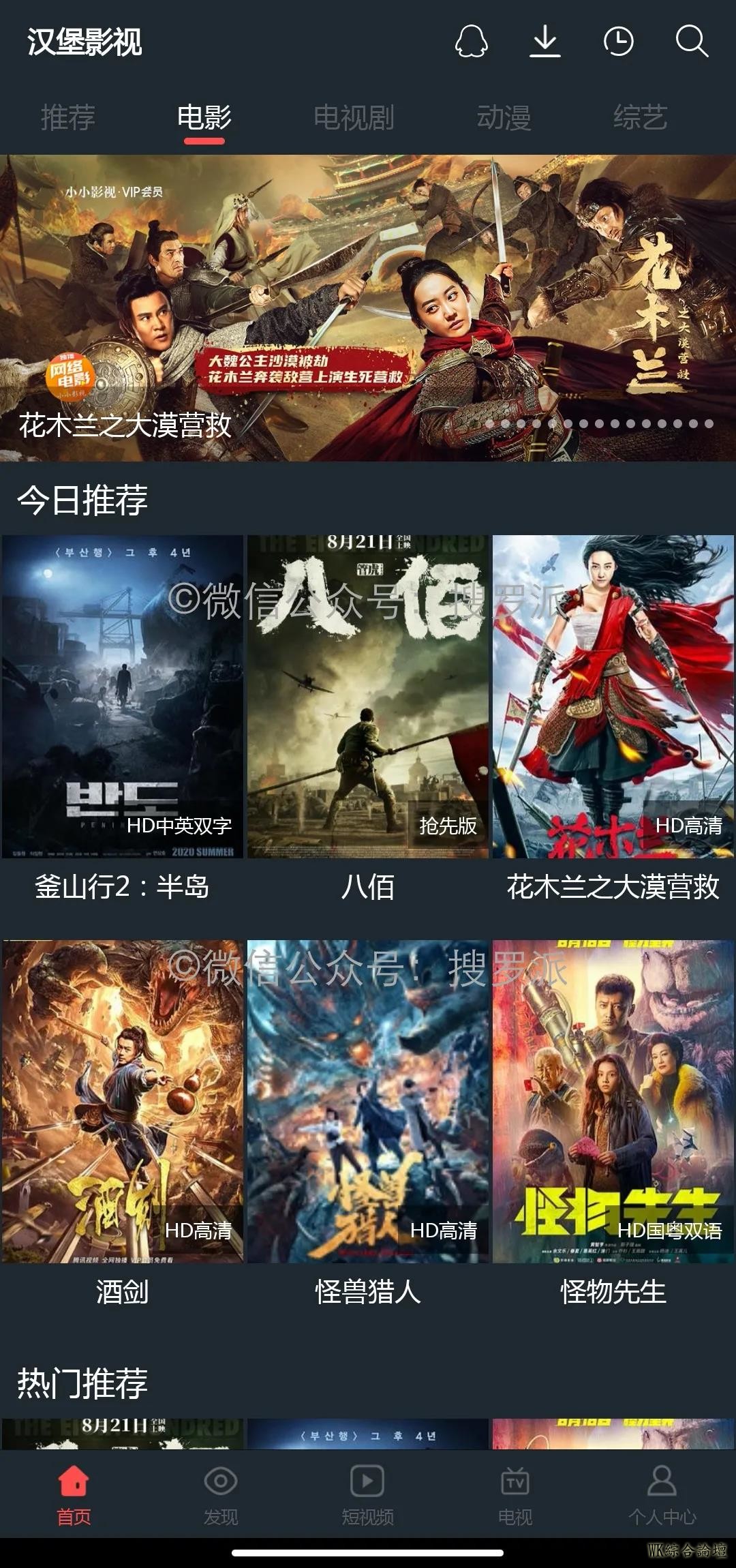Switch to the 电视剧 tab
The height and width of the screenshot is (1568, 736).
[354, 117]
